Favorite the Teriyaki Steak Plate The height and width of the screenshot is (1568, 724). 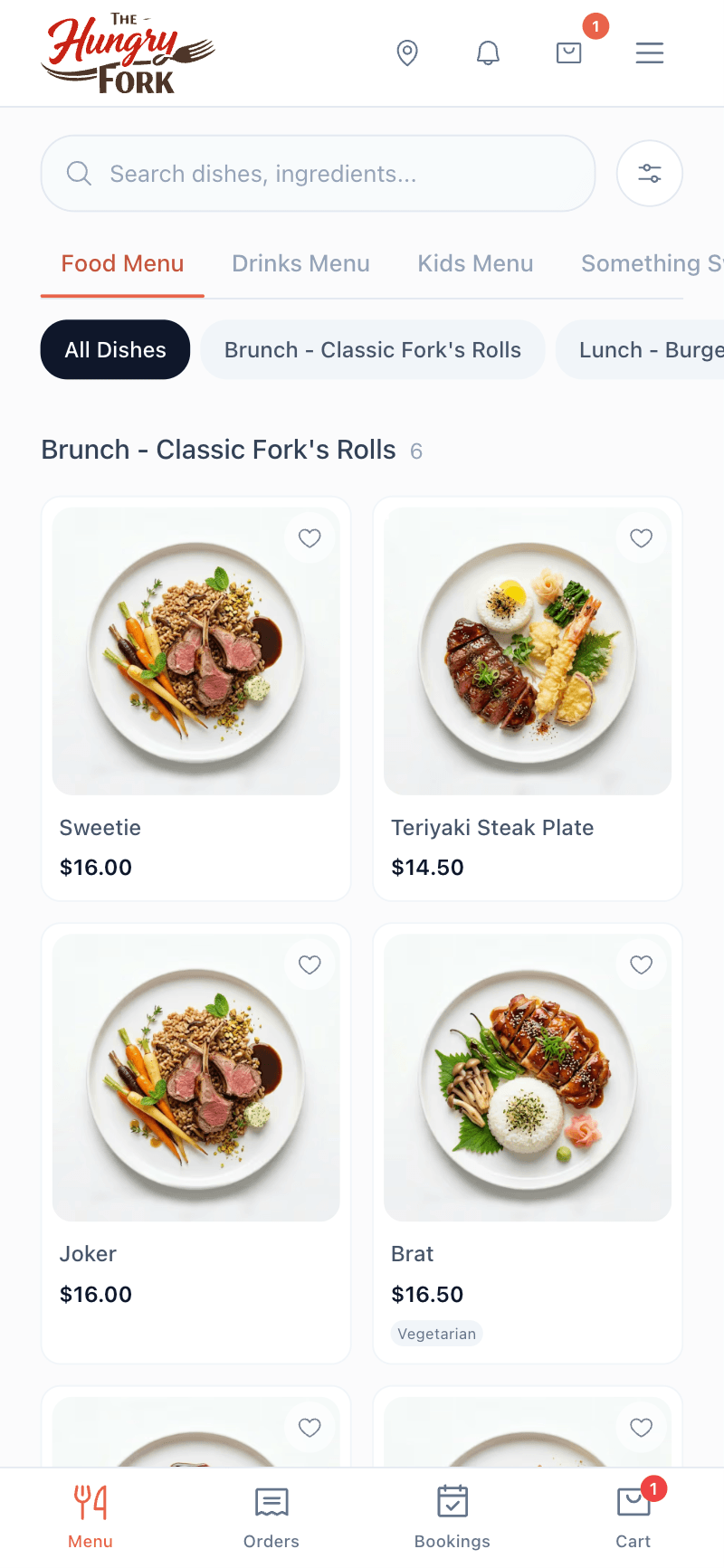(641, 538)
